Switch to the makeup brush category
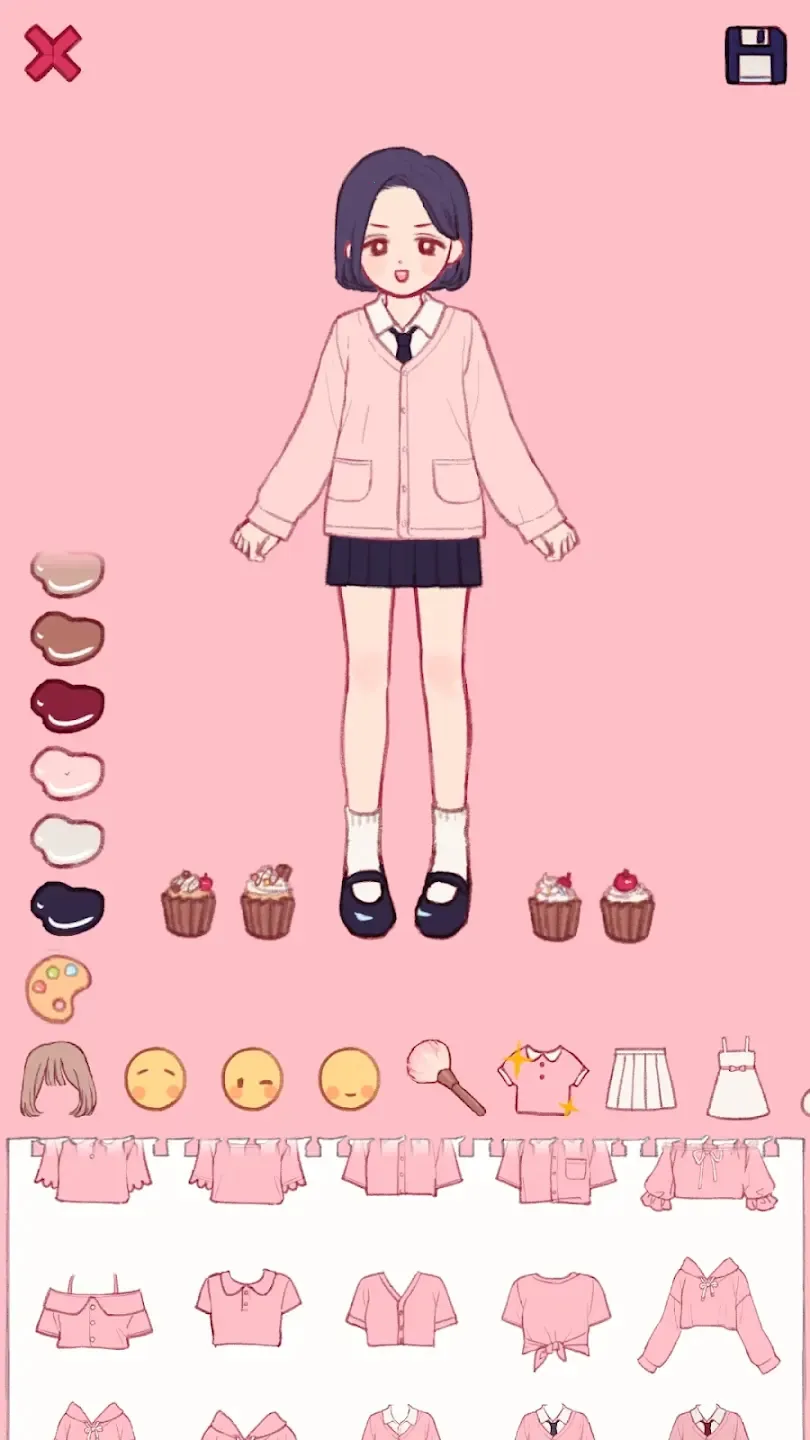The width and height of the screenshot is (810, 1440). tap(446, 1078)
